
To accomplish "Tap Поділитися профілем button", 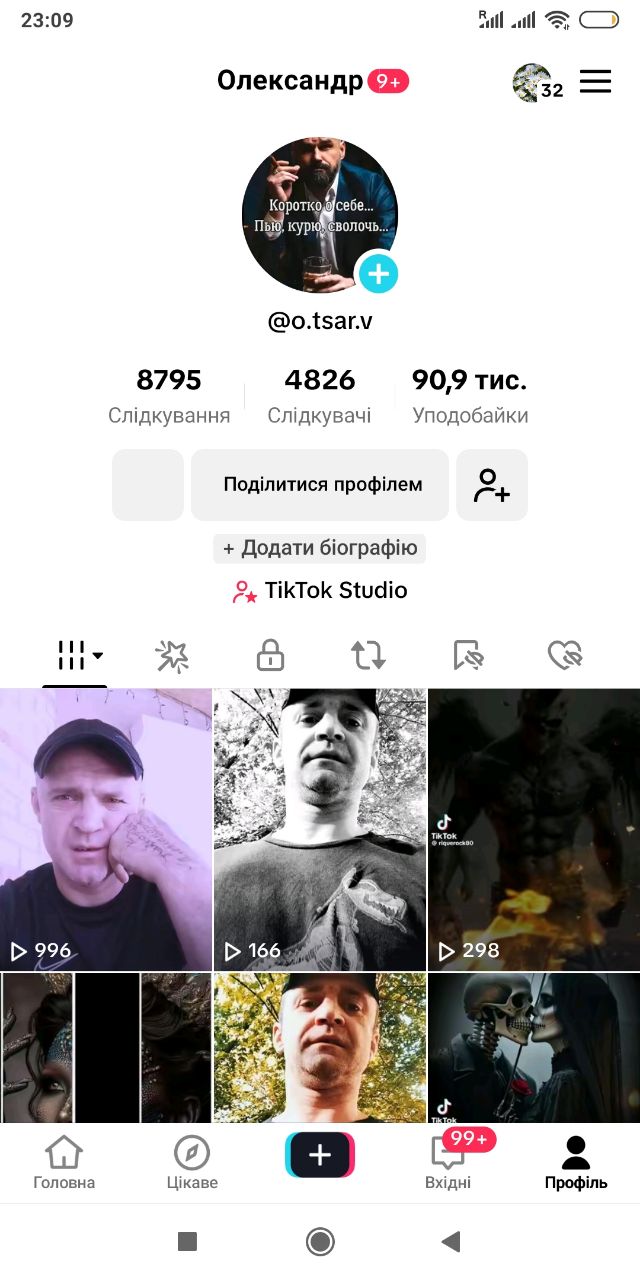I will [x=320, y=485].
